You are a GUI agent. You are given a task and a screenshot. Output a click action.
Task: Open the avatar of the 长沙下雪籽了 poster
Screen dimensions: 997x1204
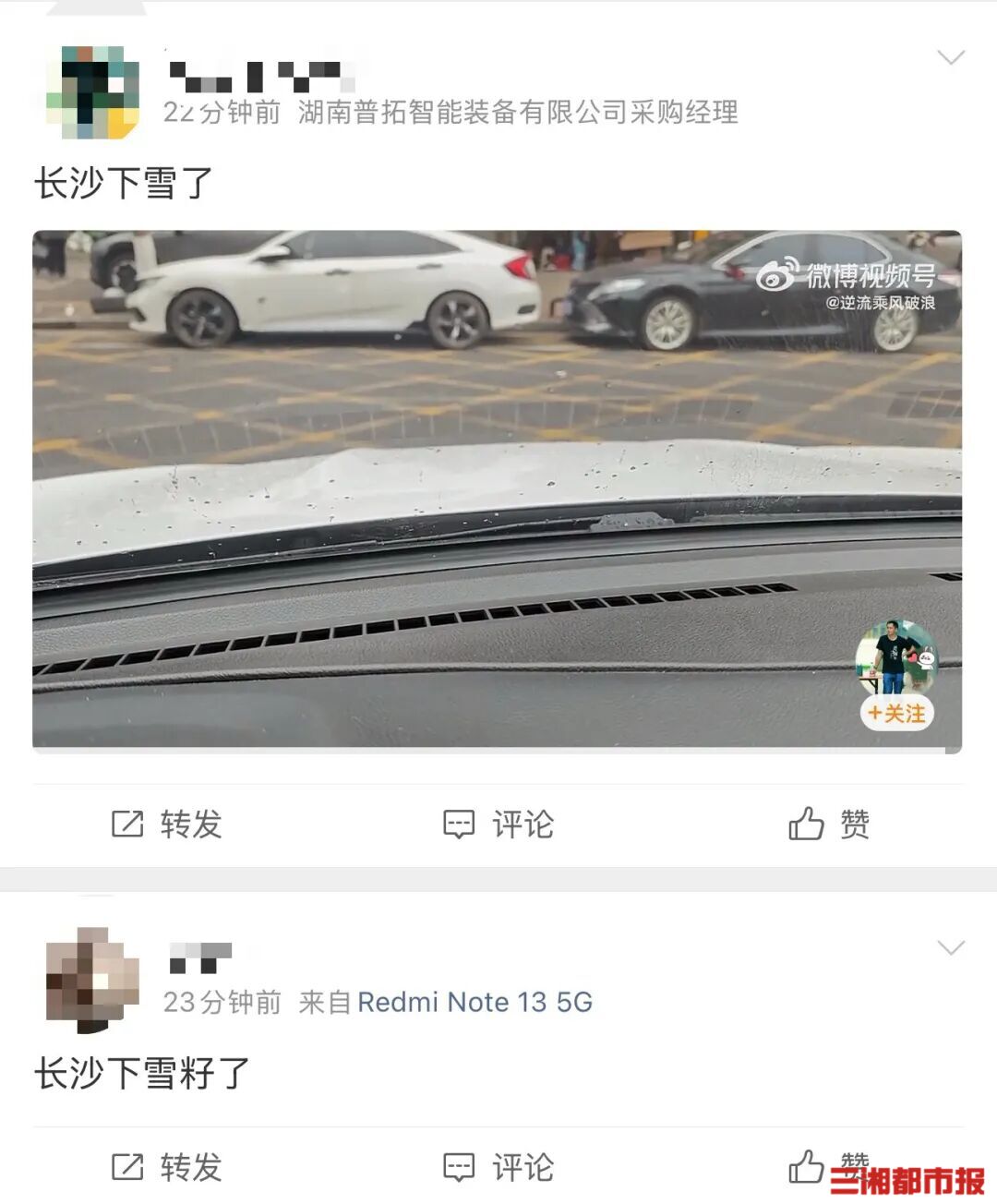[92, 979]
